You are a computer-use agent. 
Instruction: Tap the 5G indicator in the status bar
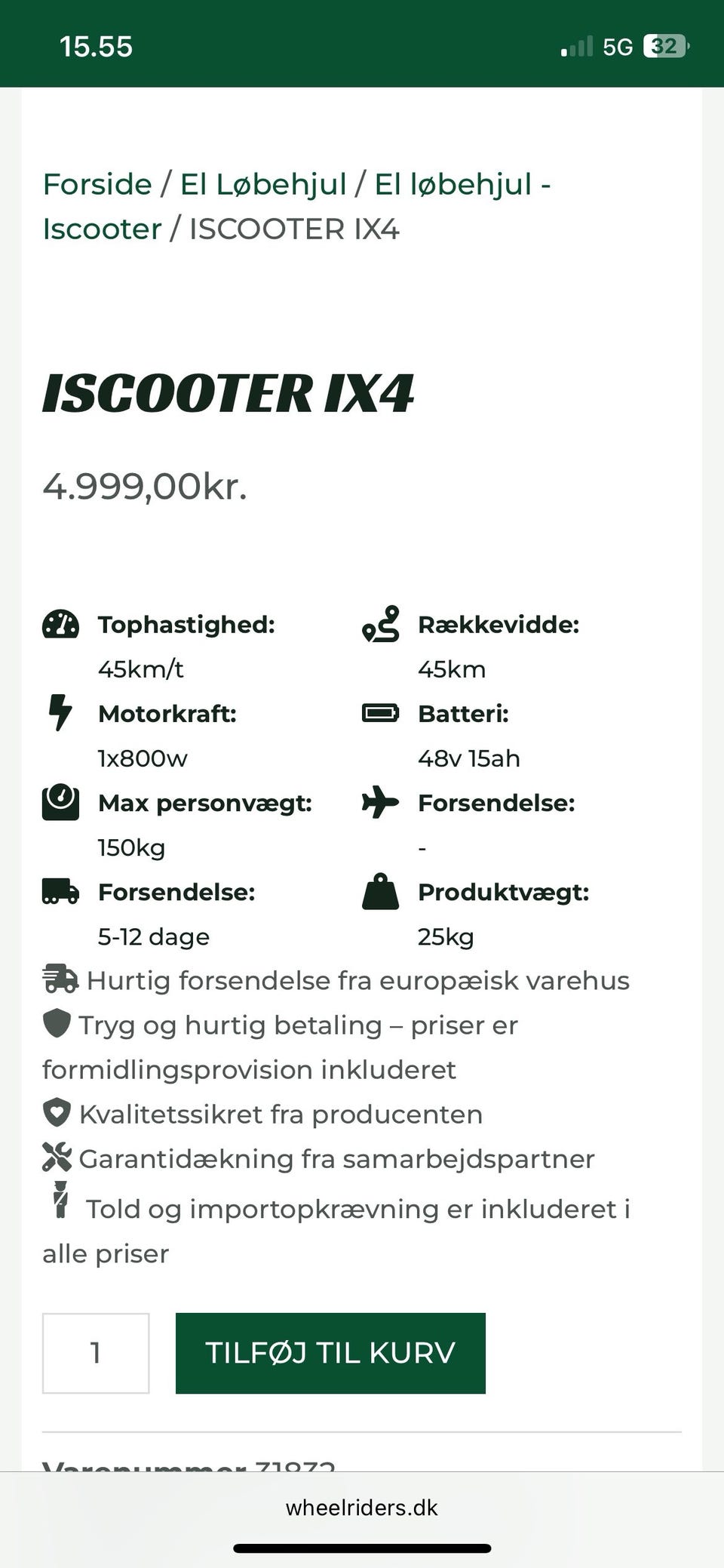619,47
